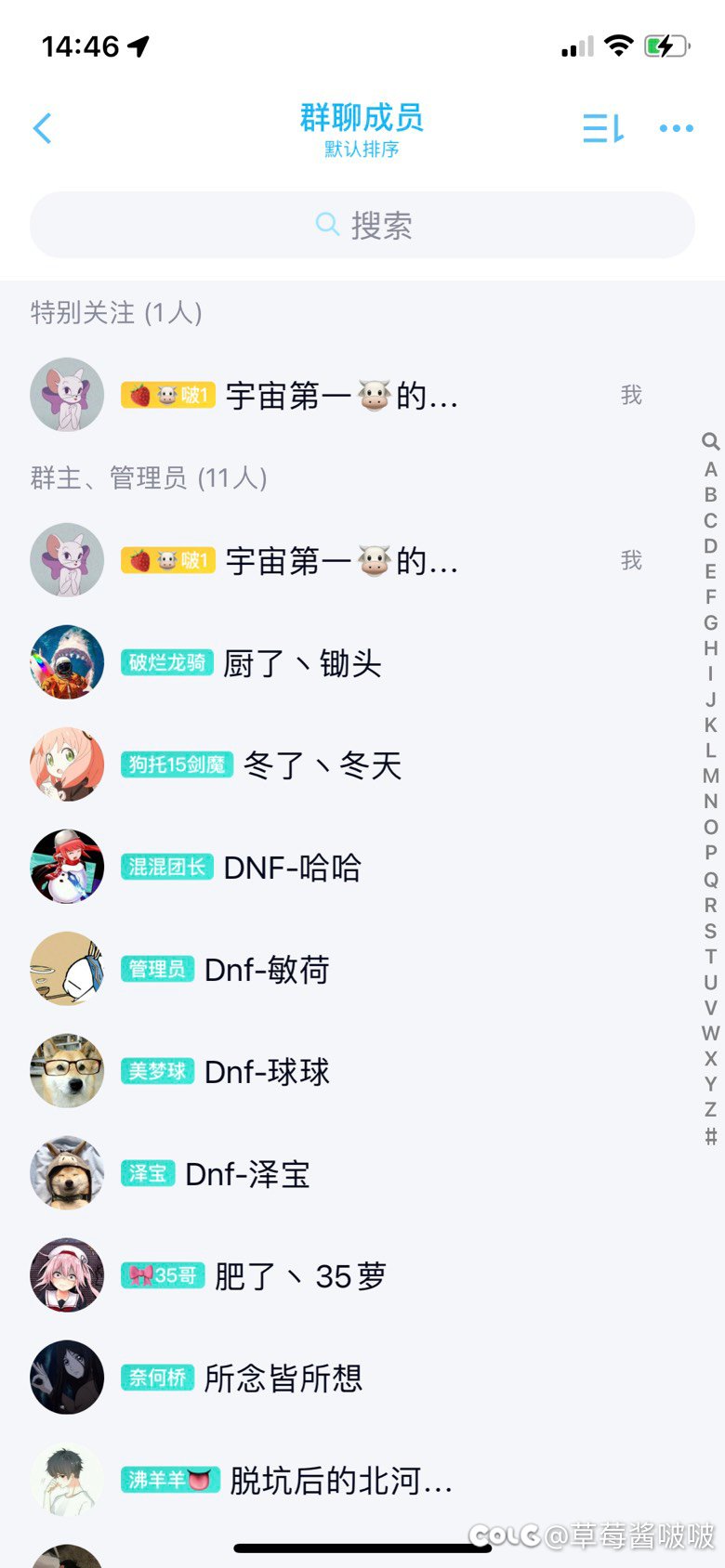The height and width of the screenshot is (1568, 725).
Task: Open member 脱坑后的北河
Action: (x=340, y=1481)
